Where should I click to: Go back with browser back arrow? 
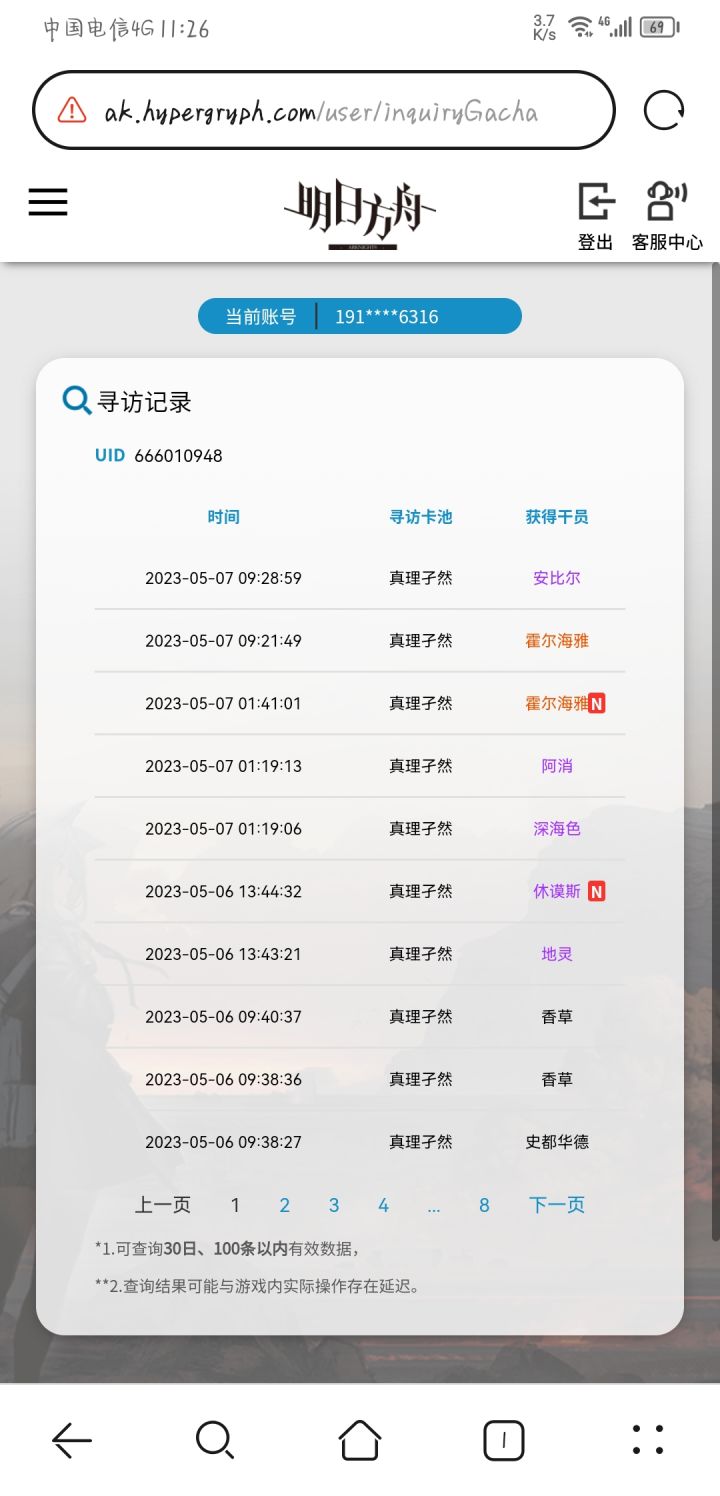(72, 1440)
